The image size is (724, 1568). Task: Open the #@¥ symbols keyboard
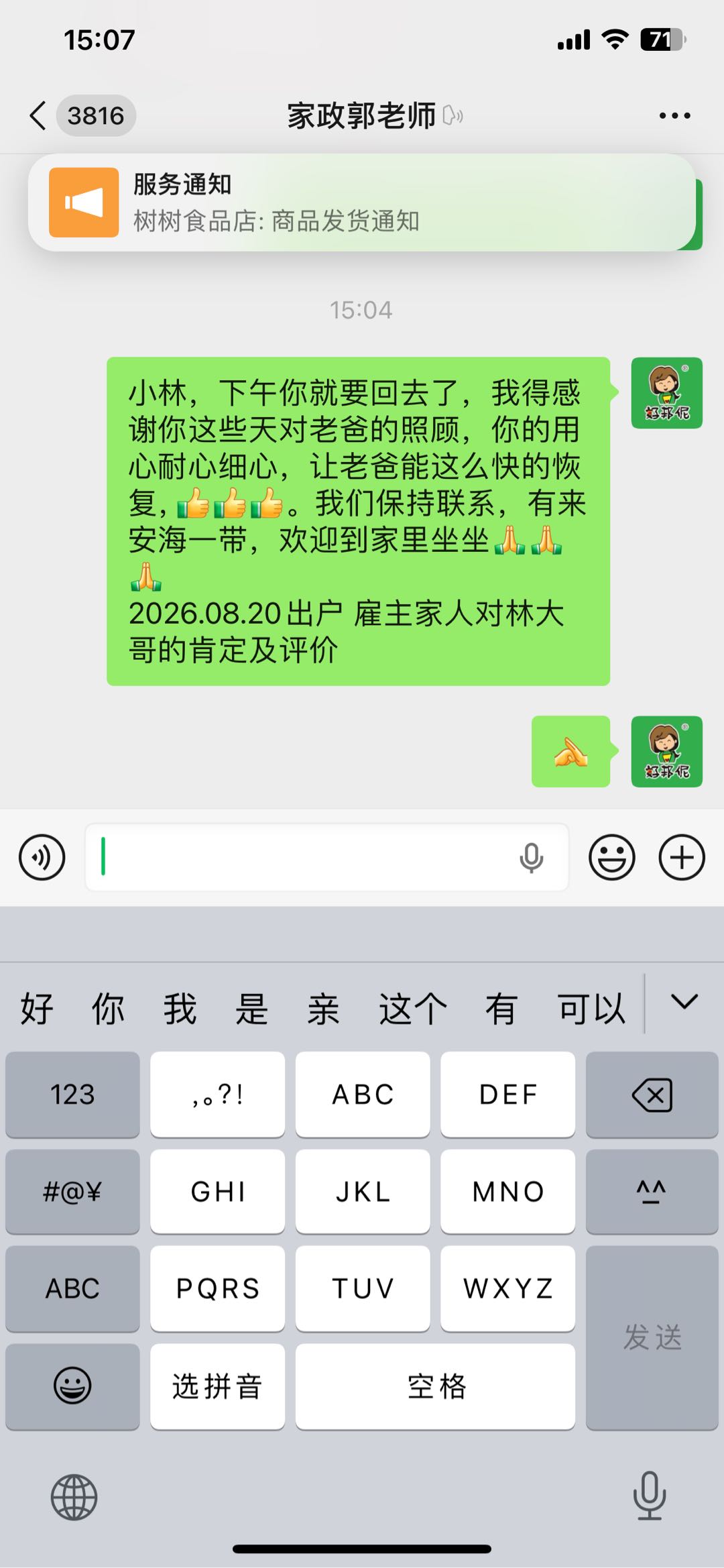(x=72, y=1192)
